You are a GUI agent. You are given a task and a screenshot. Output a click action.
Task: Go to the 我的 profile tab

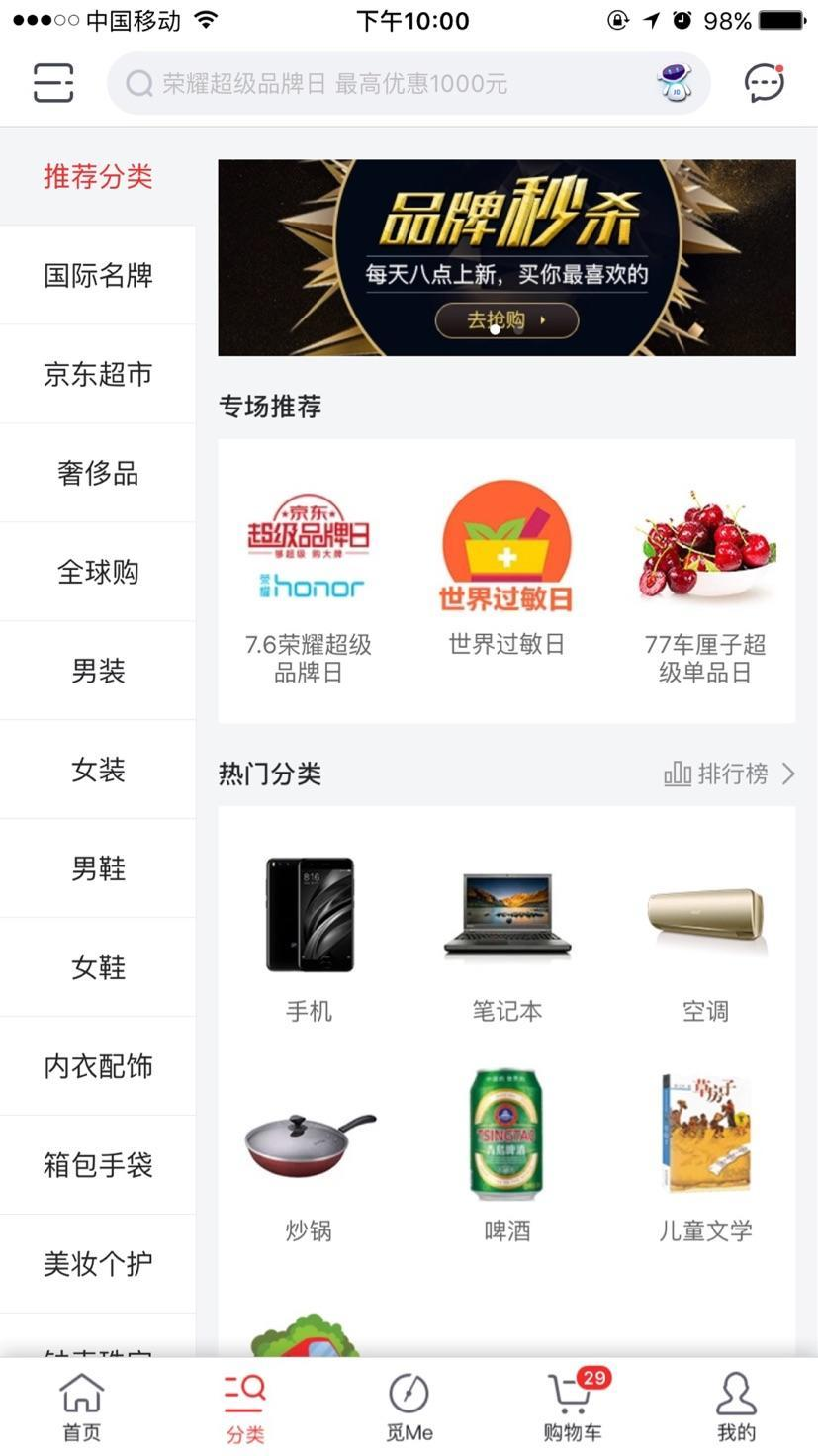pyautogui.click(x=736, y=1407)
